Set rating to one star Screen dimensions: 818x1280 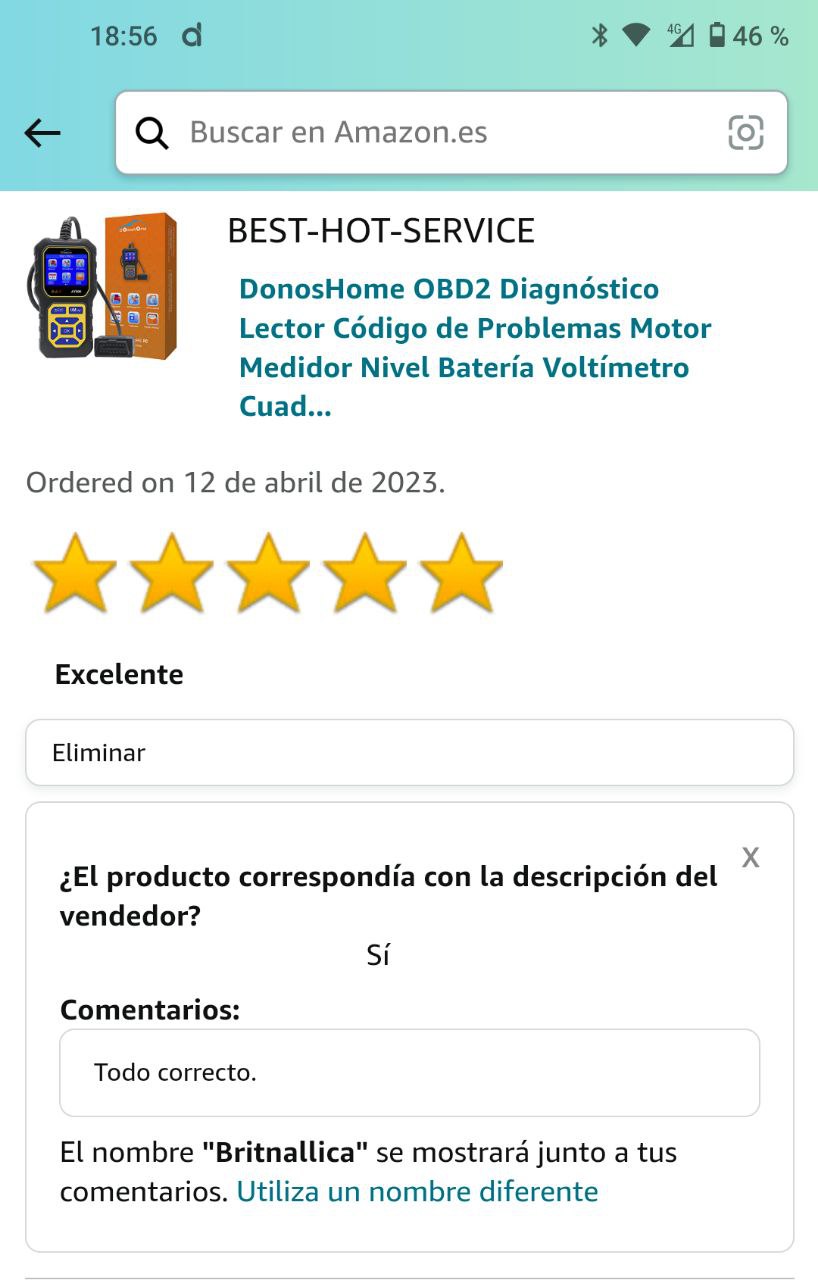click(75, 573)
